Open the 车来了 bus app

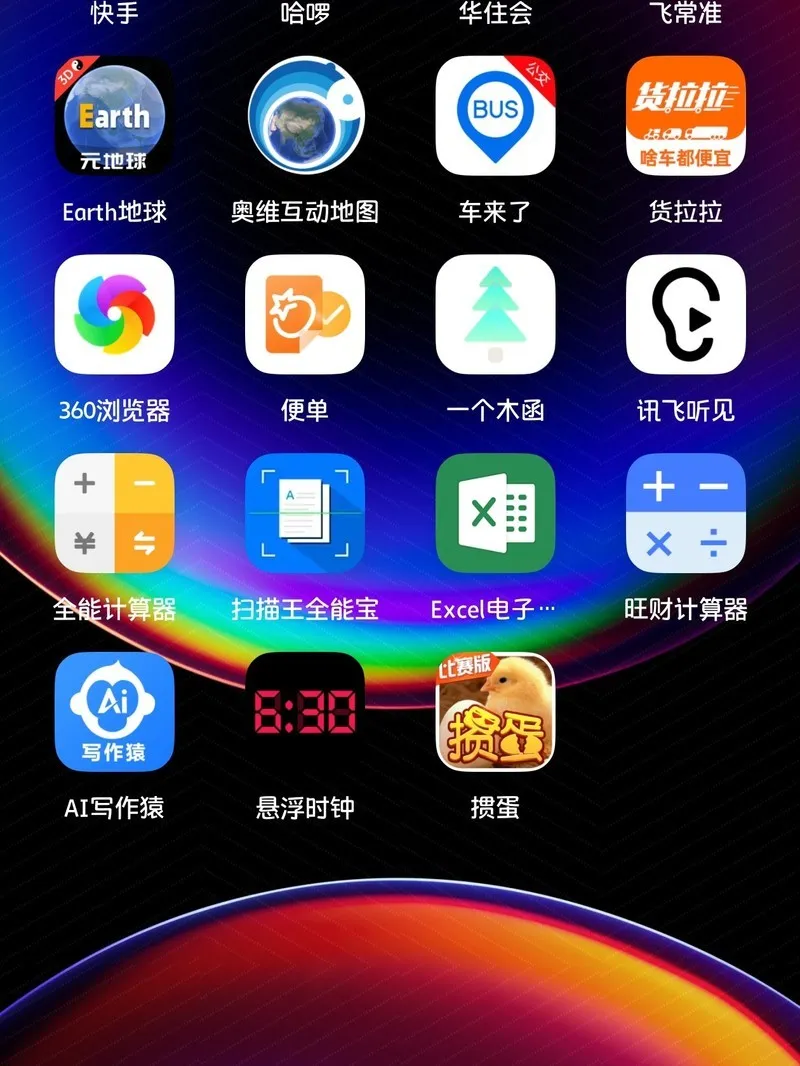click(x=495, y=115)
